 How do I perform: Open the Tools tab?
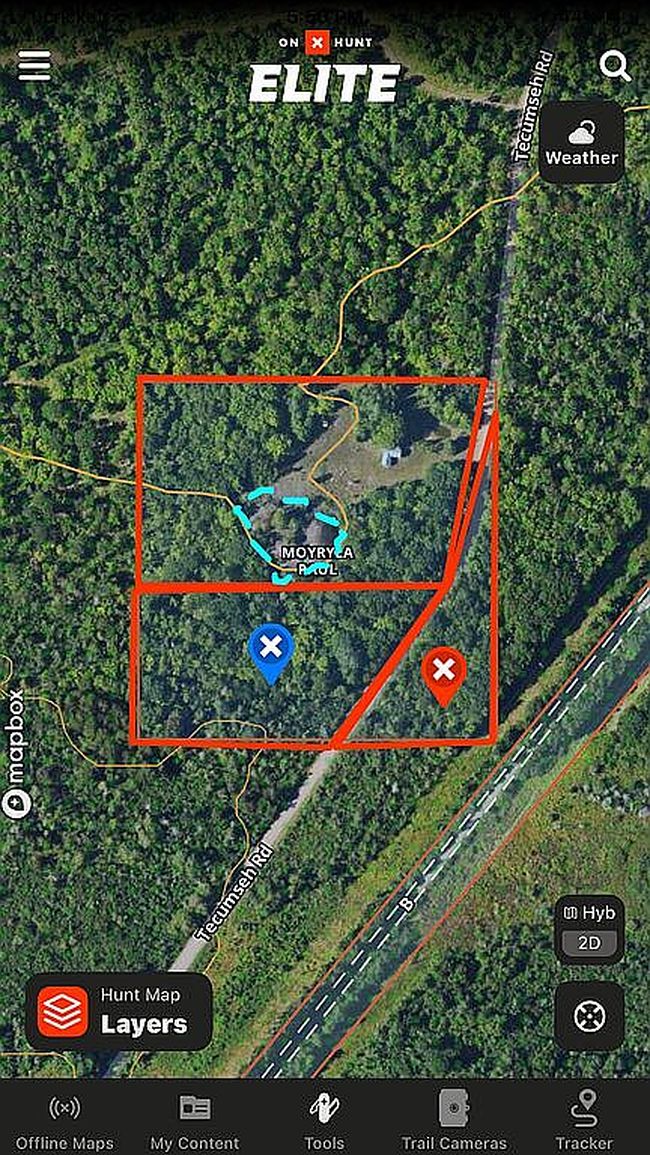[324, 1120]
